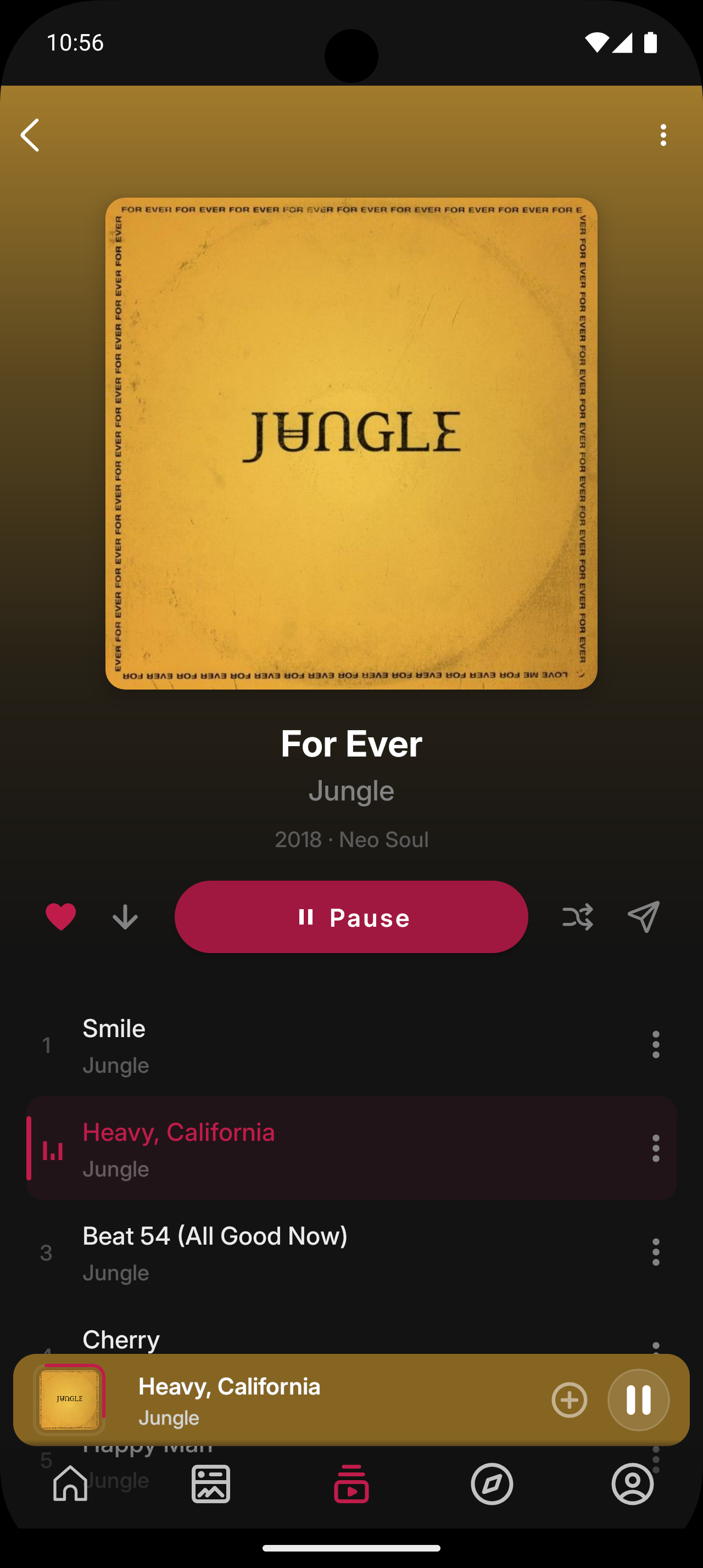Enable shuffle playback

[x=577, y=917]
